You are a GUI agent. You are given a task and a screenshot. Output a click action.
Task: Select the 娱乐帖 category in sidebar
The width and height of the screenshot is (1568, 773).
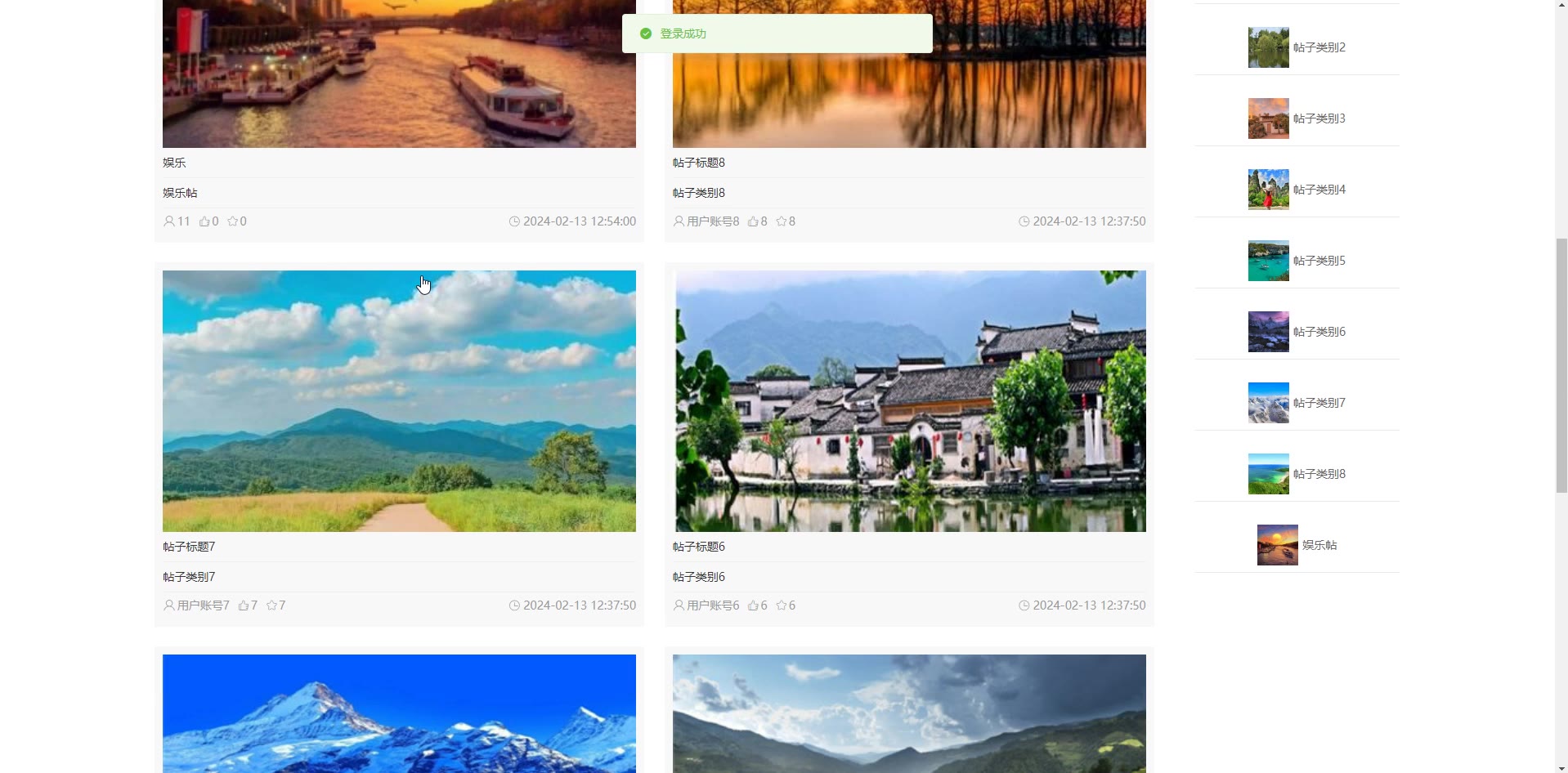[x=1297, y=545]
